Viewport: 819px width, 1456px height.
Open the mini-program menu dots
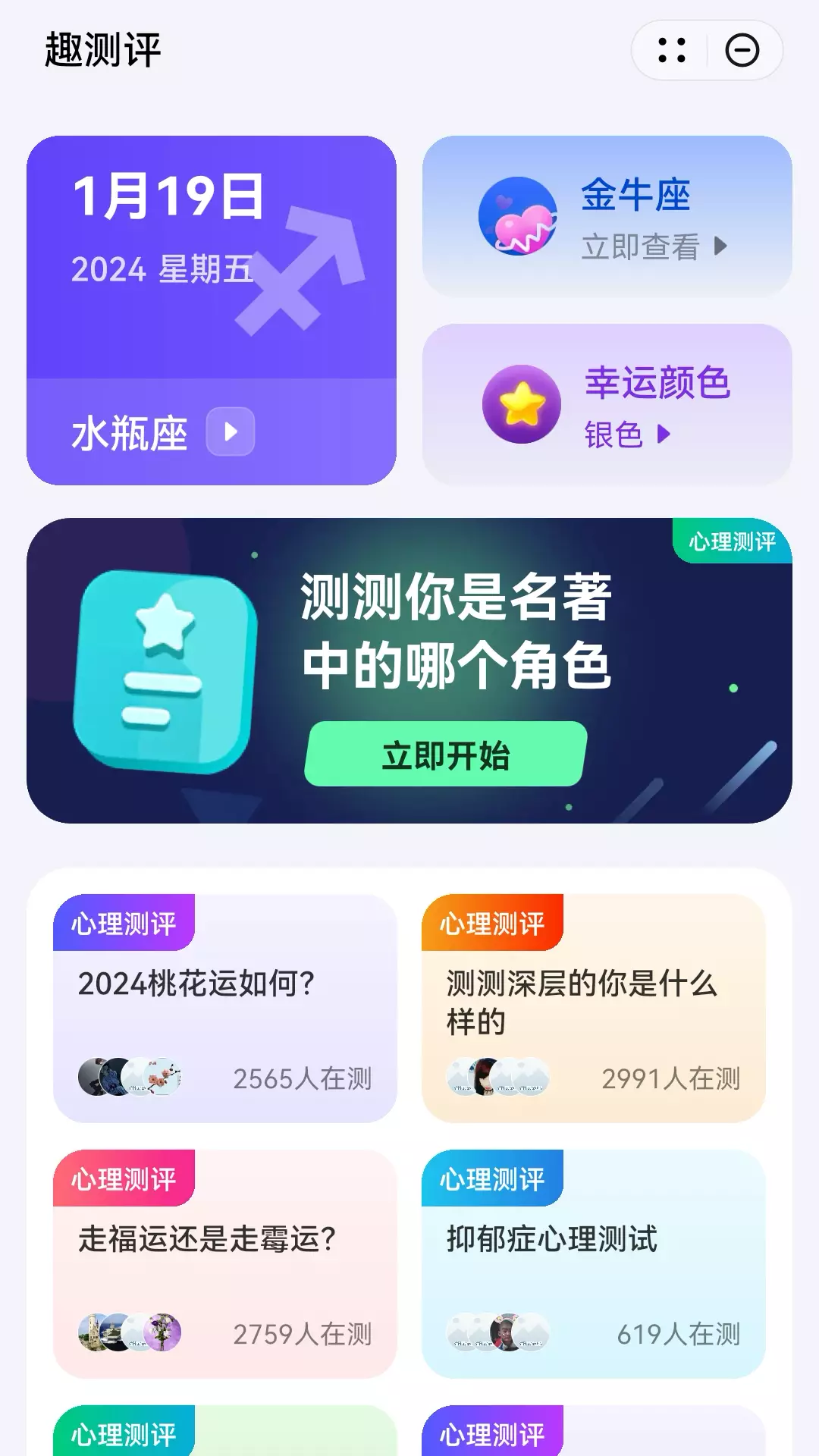click(x=672, y=51)
